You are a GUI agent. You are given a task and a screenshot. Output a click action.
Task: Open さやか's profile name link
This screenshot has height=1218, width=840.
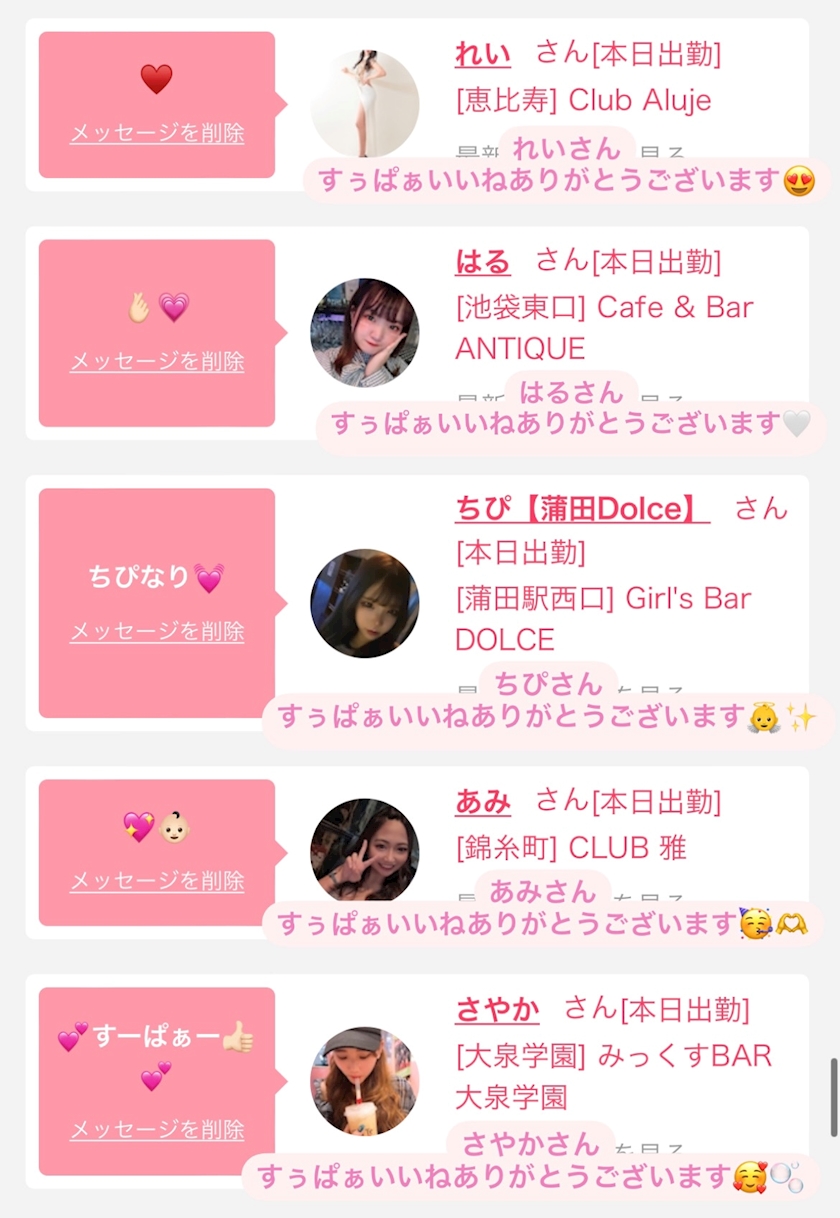coord(497,1009)
